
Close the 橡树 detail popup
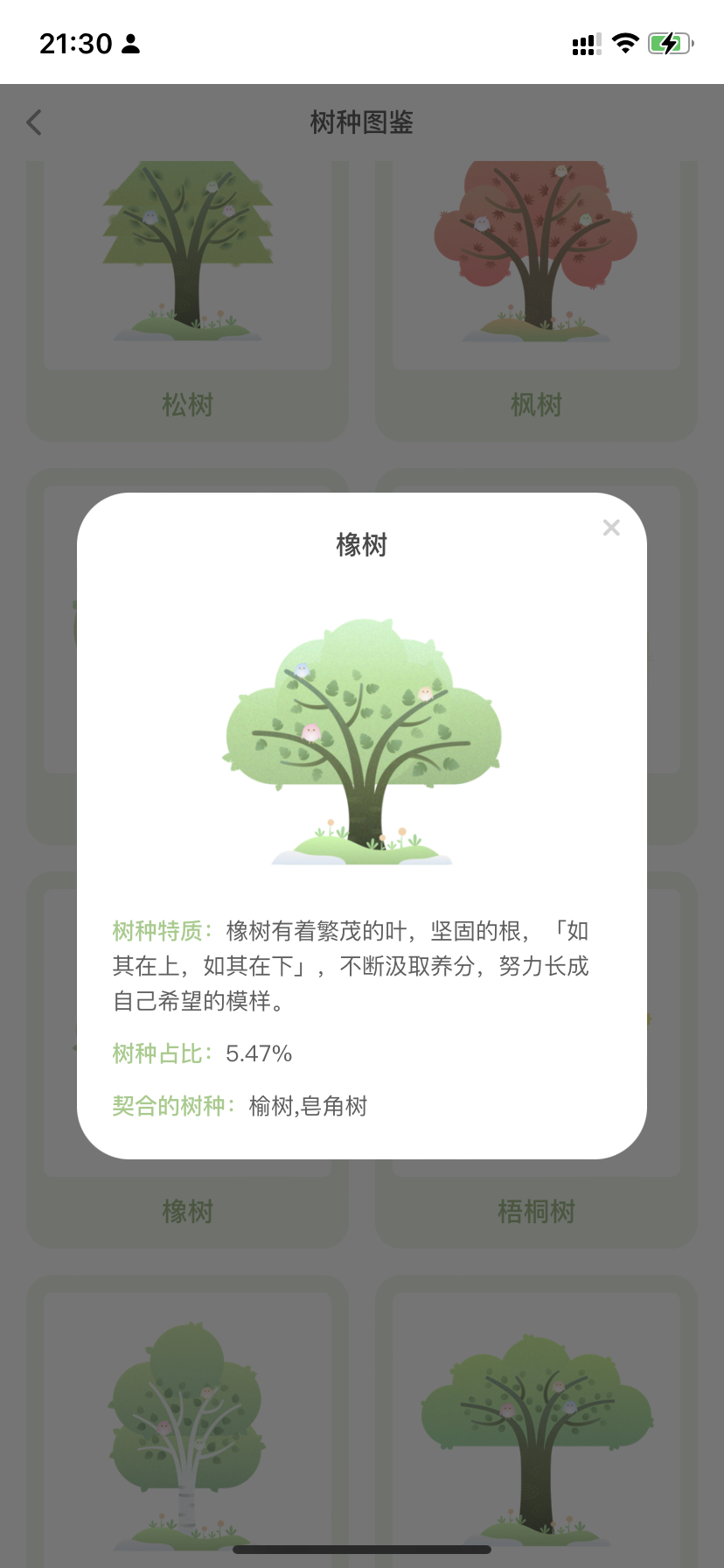coord(611,528)
